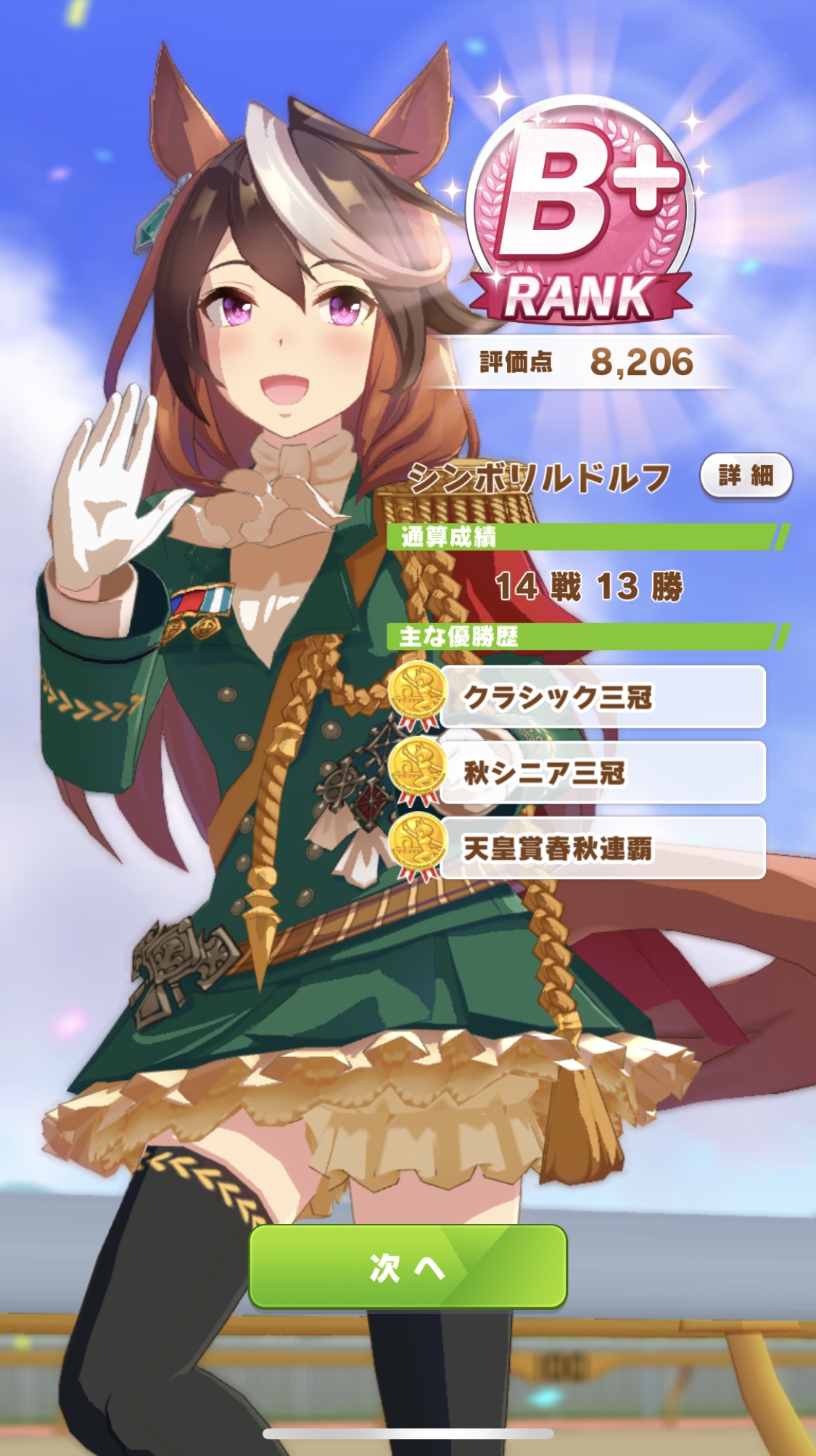The width and height of the screenshot is (816, 1456).
Task: Open 詳細 details for シンボリルドルフ
Action: [x=746, y=476]
